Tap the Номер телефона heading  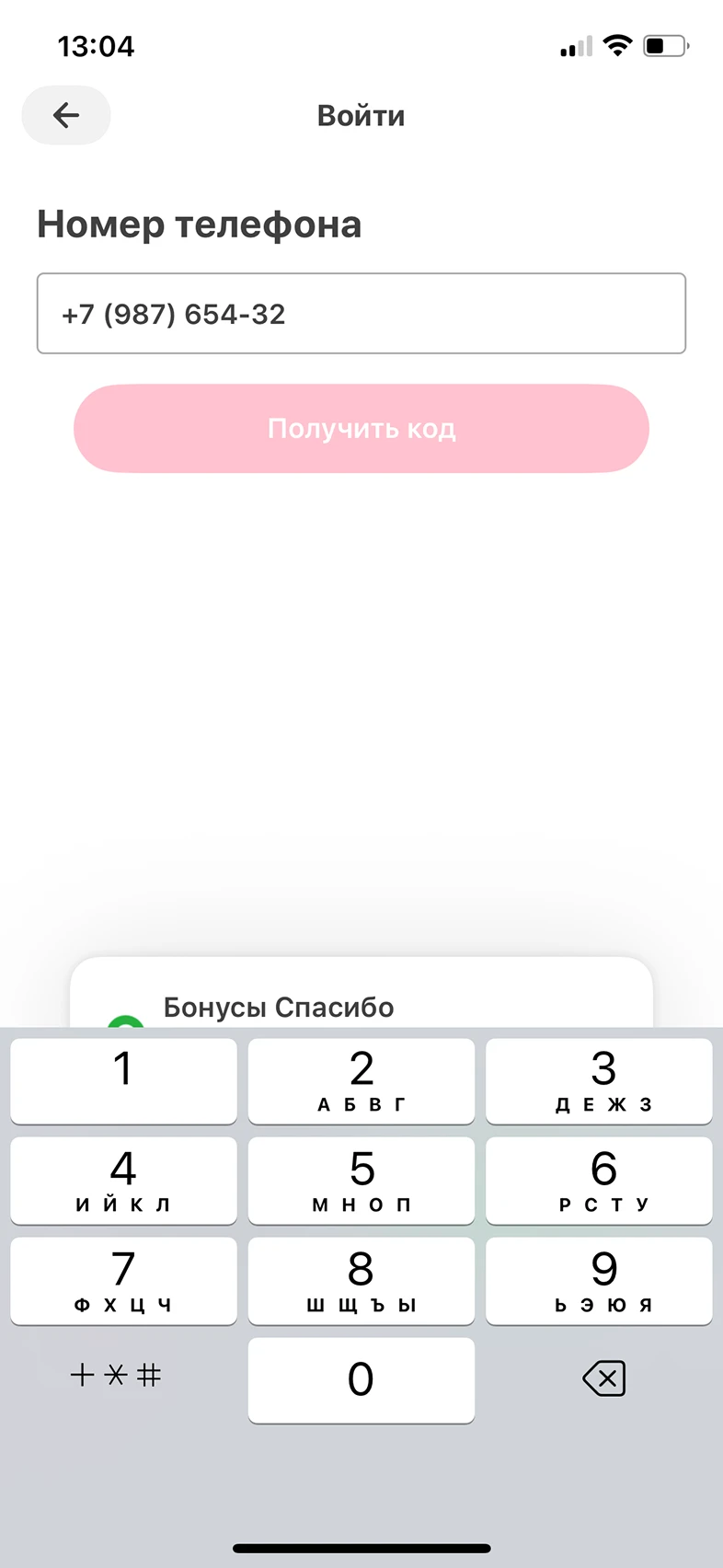pyautogui.click(x=199, y=224)
